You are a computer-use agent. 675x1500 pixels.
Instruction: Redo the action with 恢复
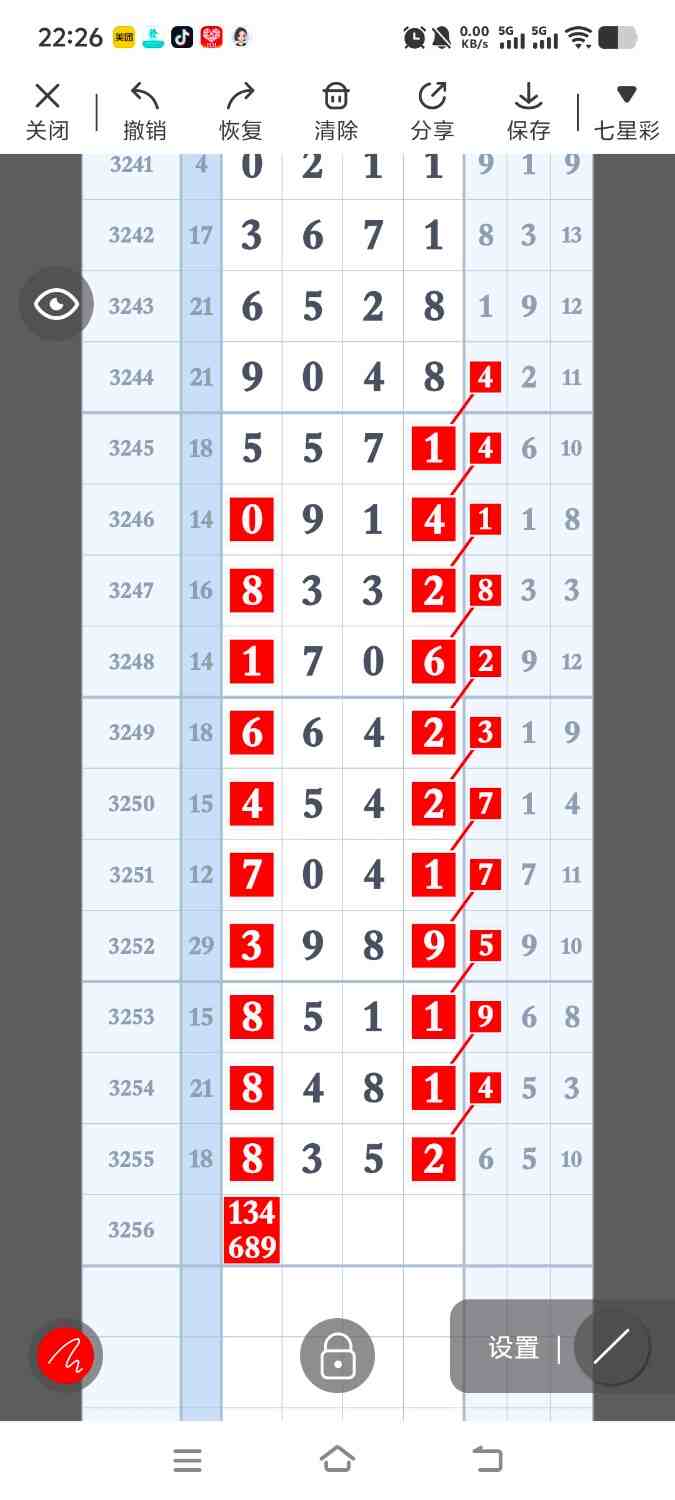click(x=240, y=111)
